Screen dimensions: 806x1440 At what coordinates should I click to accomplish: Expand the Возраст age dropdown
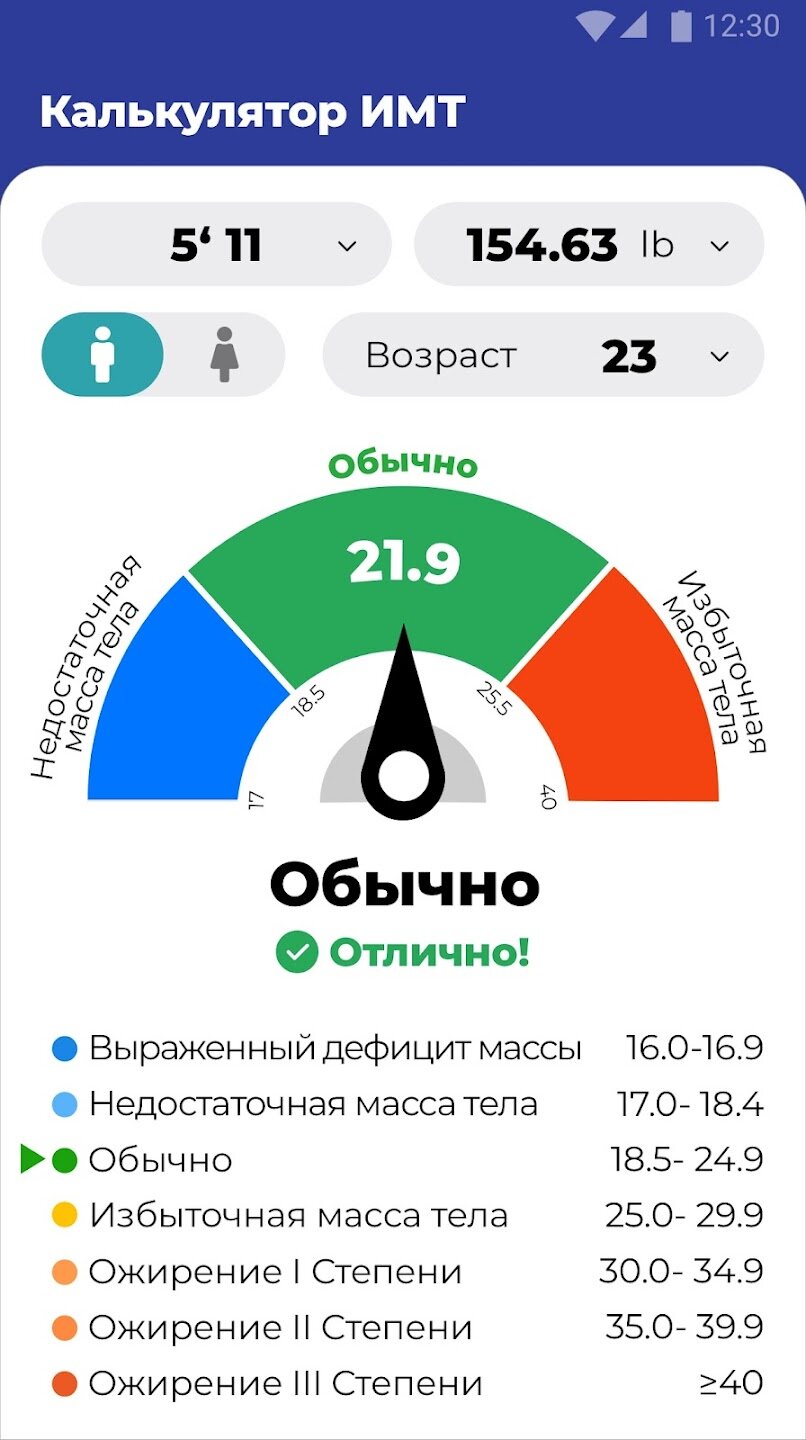click(x=543, y=355)
